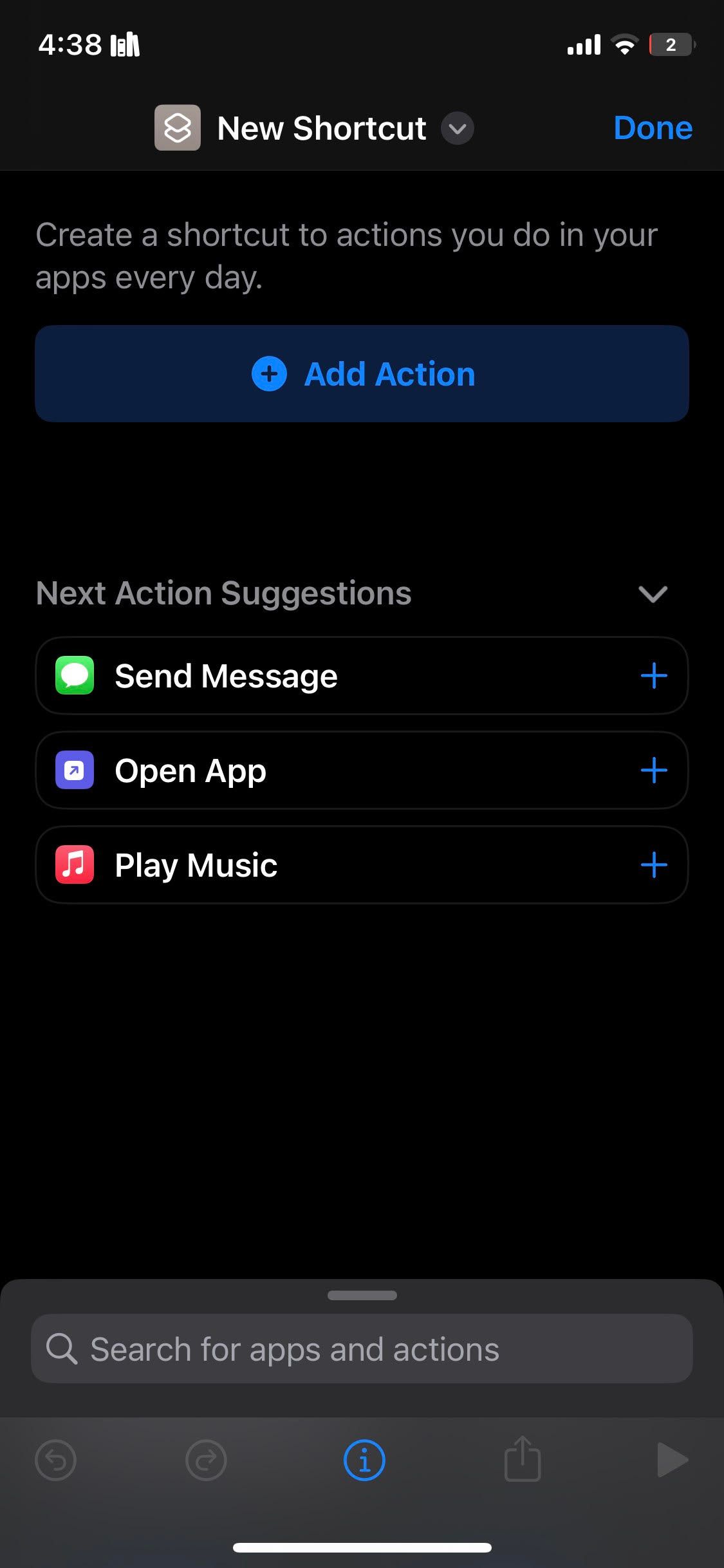Run the shortcut with the play button

point(672,1460)
